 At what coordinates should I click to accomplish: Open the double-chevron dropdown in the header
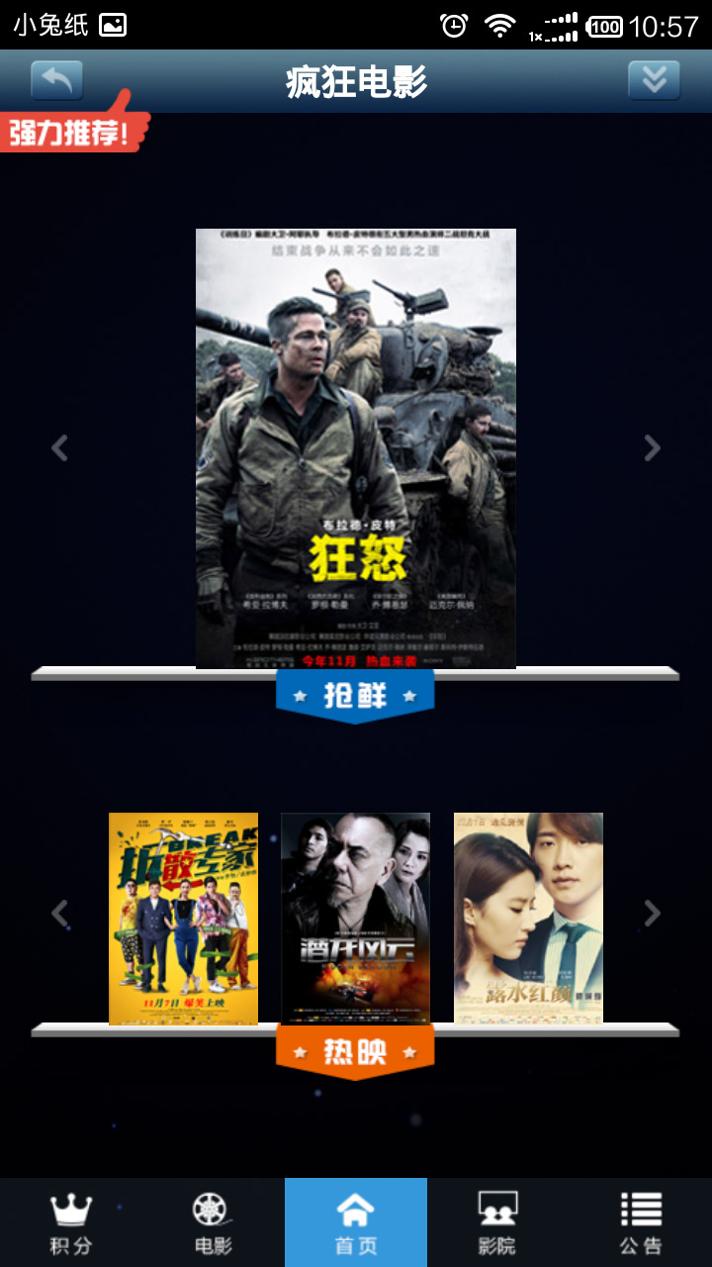point(654,80)
